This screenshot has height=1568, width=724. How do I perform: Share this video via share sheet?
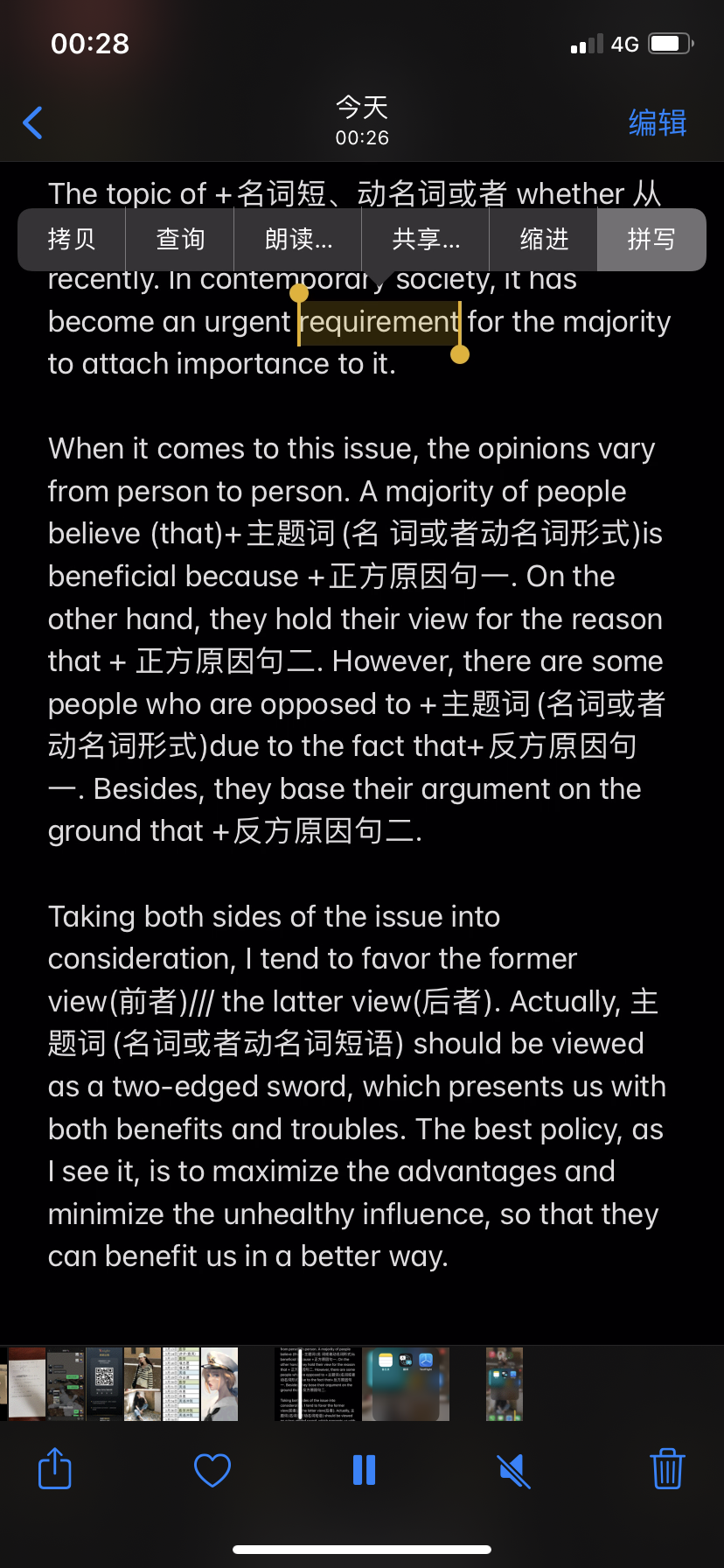[x=55, y=1469]
